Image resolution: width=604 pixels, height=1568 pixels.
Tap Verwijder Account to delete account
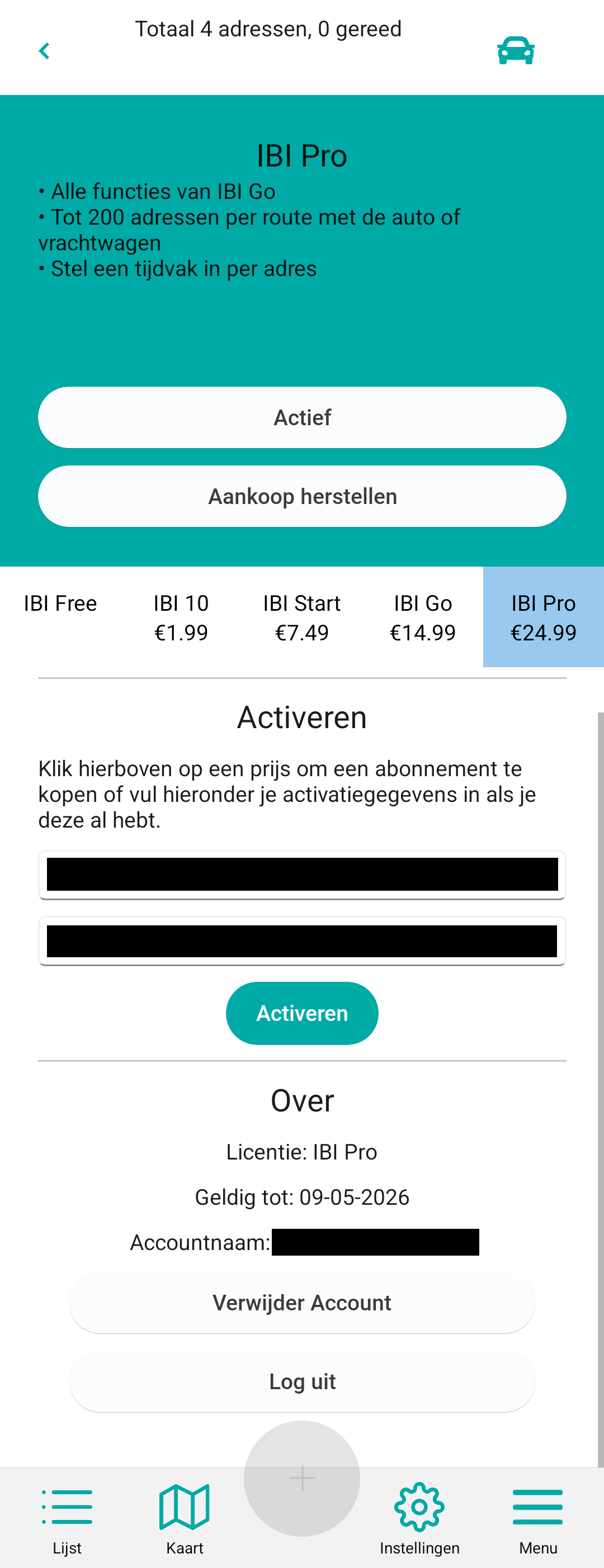click(x=301, y=1303)
